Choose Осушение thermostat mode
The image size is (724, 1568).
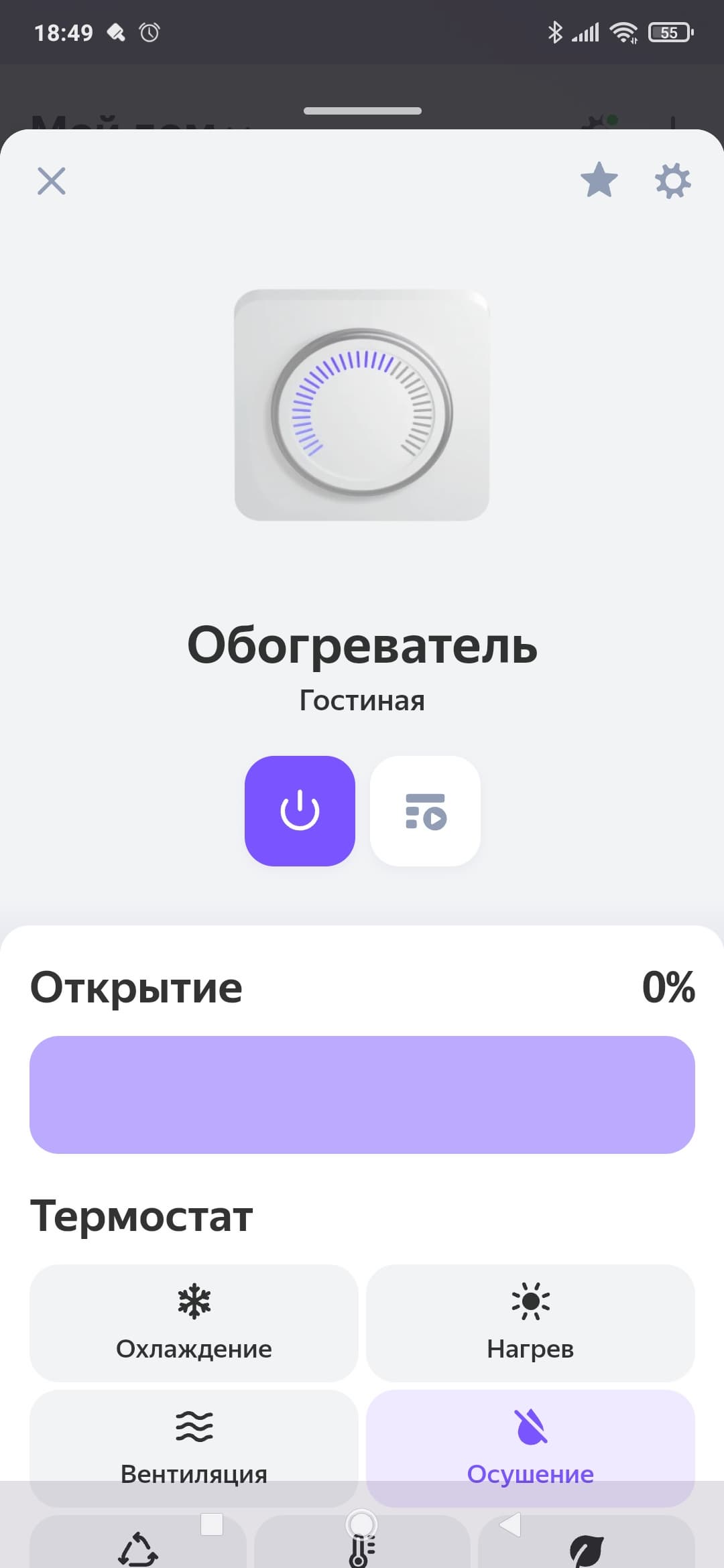tap(530, 1441)
